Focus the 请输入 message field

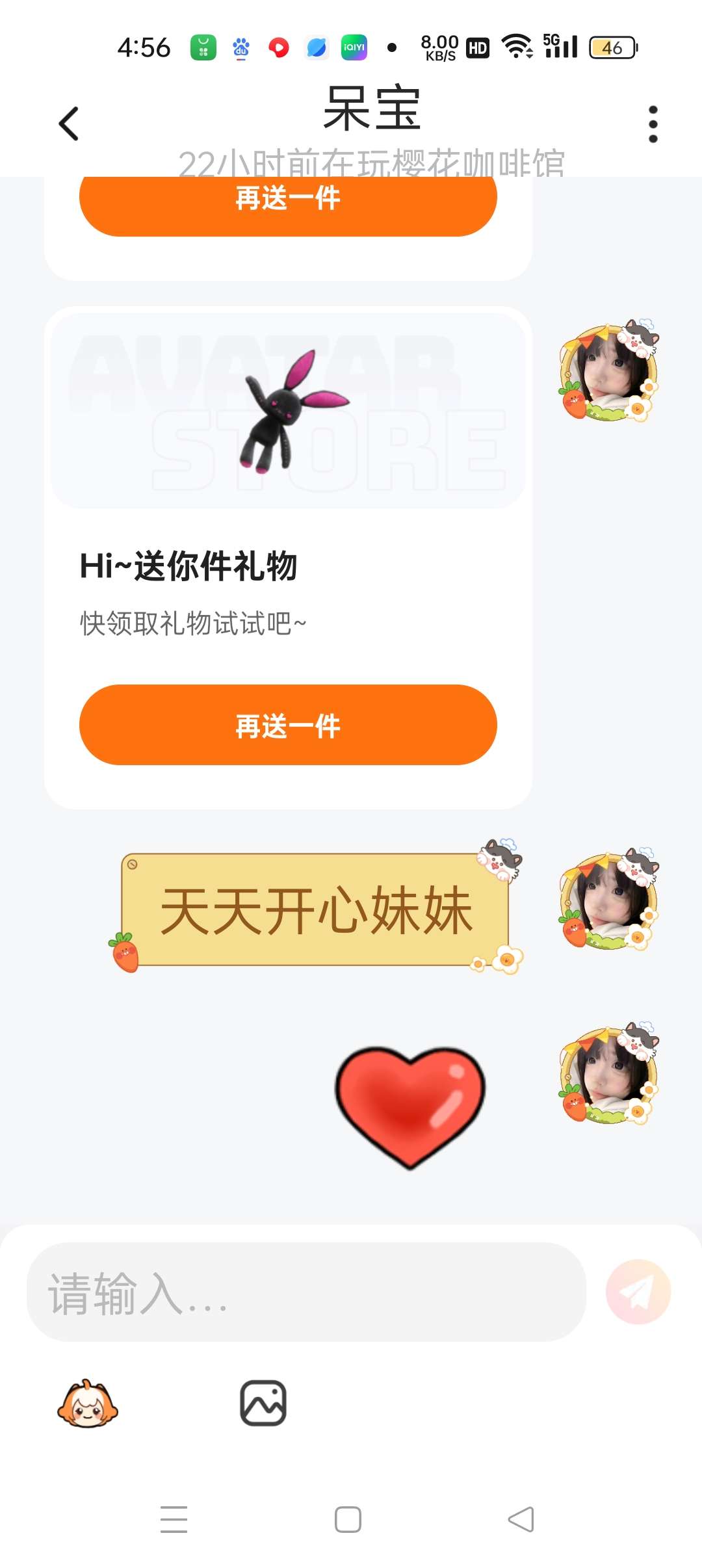coord(305,1292)
